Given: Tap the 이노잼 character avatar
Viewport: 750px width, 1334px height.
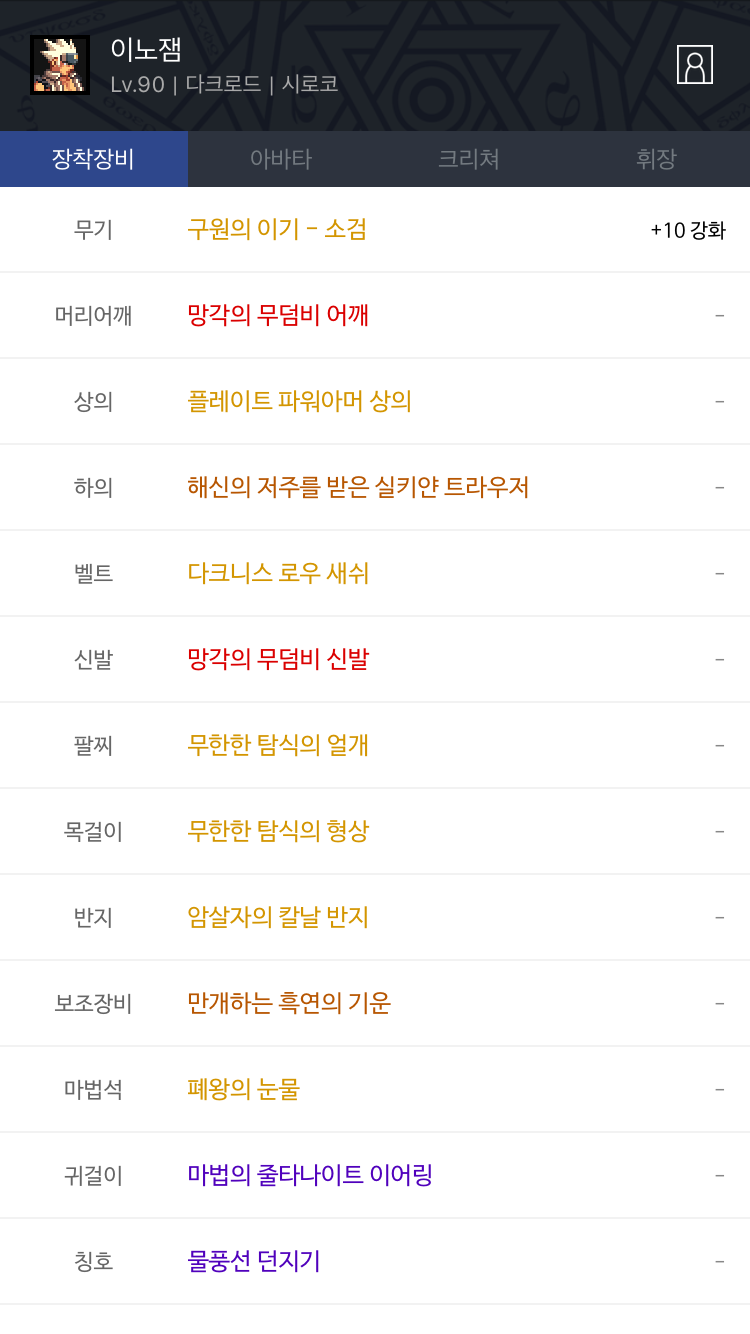Looking at the screenshot, I should tap(60, 65).
